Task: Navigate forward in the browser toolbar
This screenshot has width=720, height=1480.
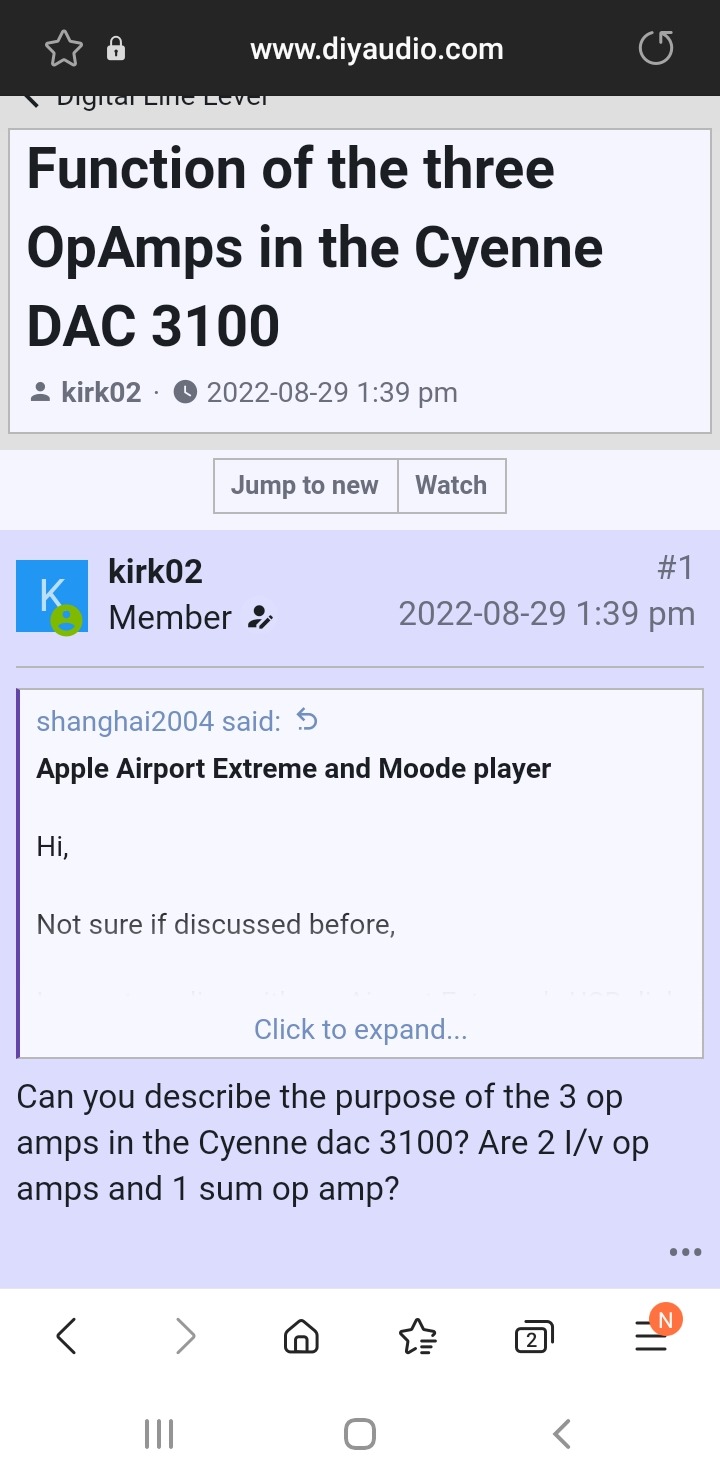Action: click(x=185, y=1335)
